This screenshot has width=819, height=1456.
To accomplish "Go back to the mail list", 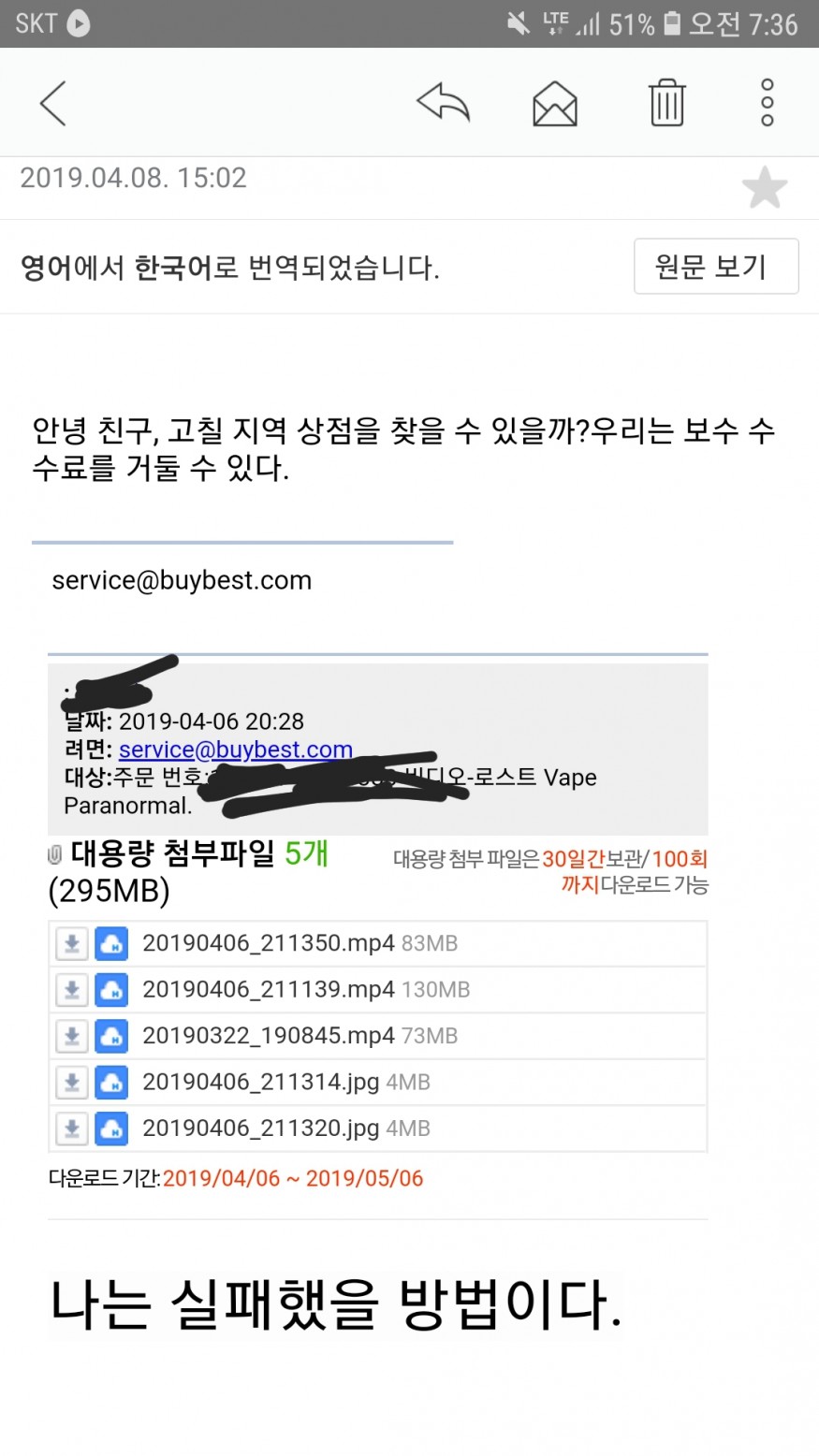I will (53, 103).
